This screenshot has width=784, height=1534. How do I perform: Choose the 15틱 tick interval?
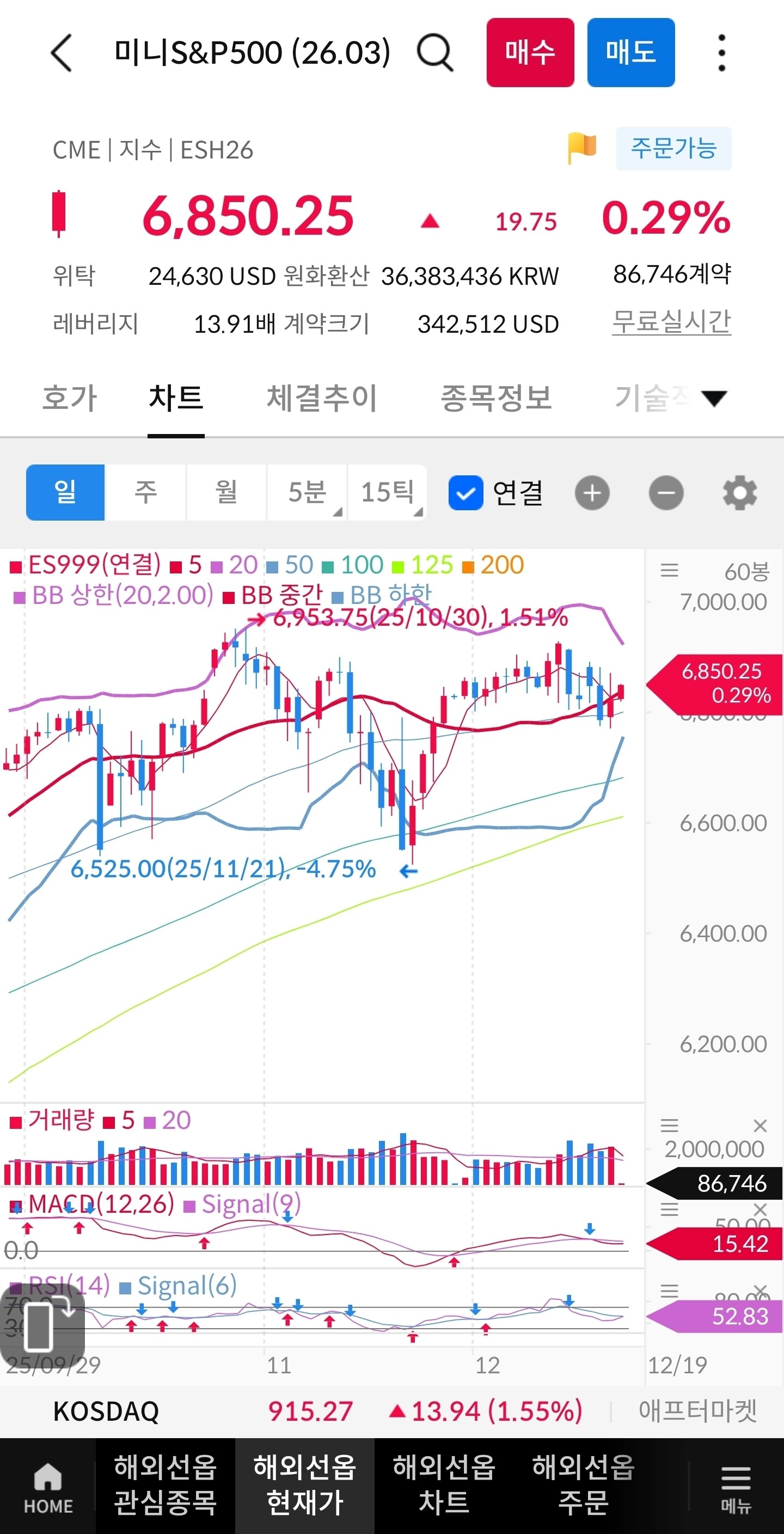click(388, 492)
